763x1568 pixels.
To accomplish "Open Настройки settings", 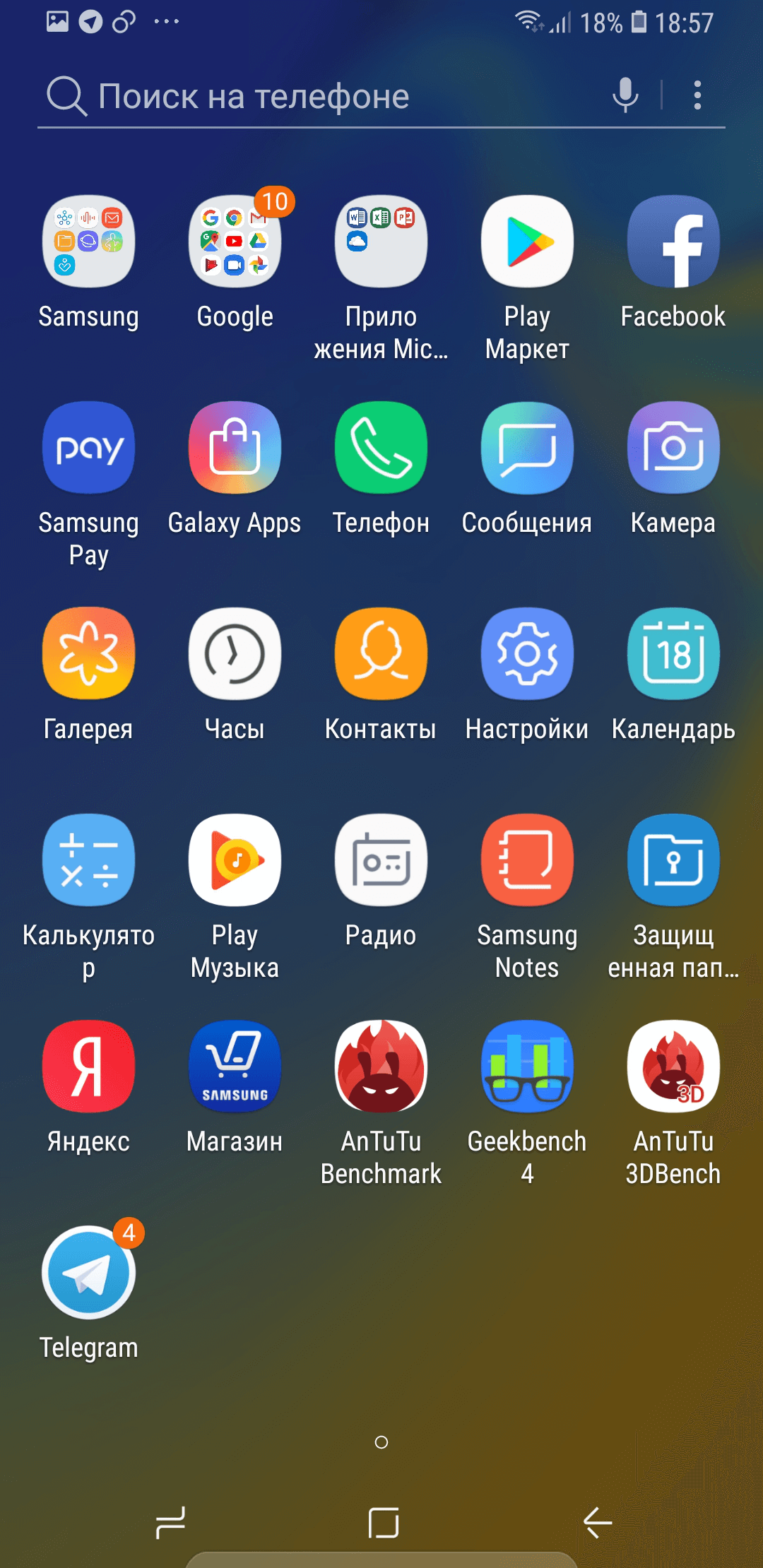I will point(527,654).
